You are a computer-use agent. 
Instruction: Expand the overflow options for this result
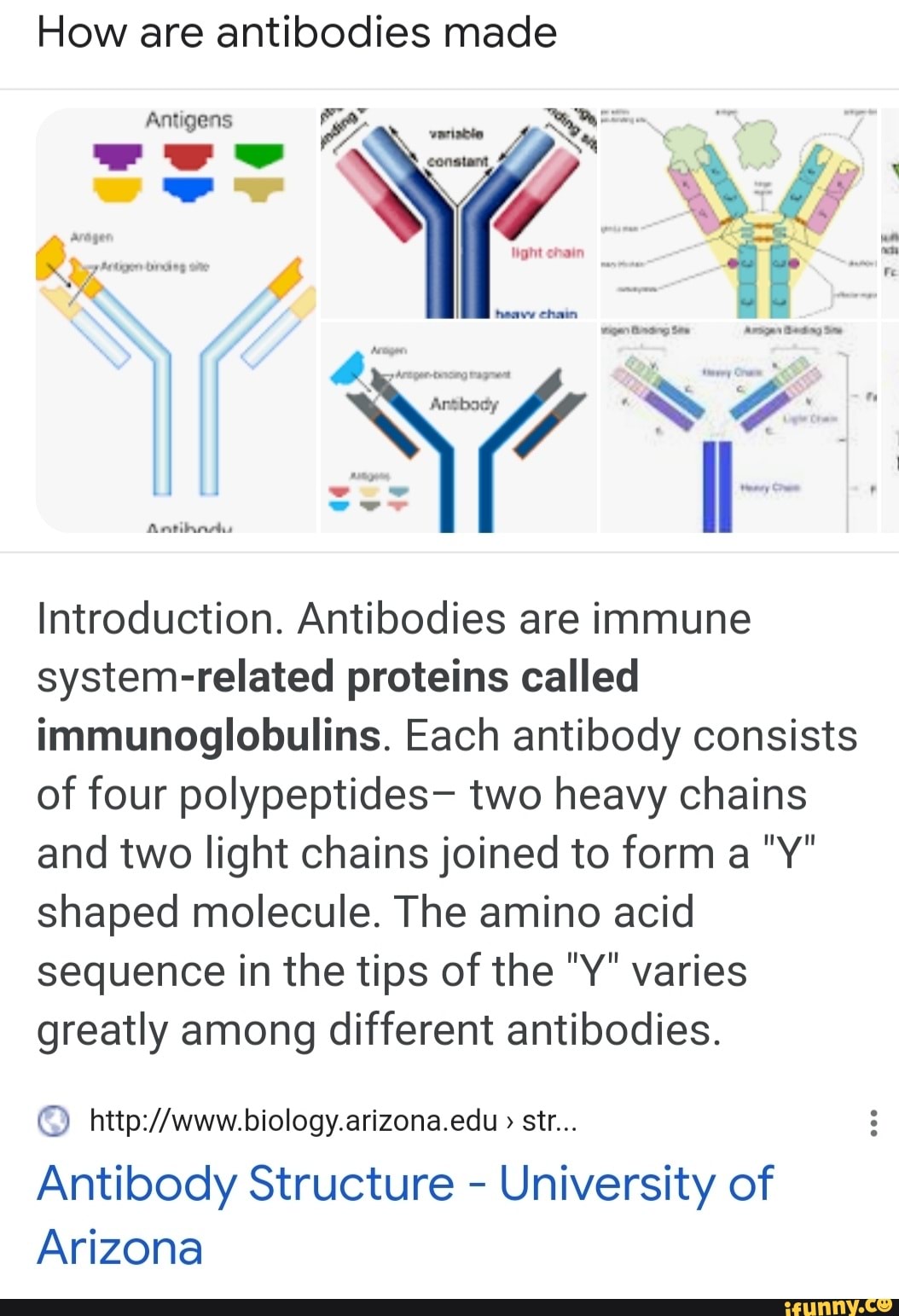[872, 1122]
